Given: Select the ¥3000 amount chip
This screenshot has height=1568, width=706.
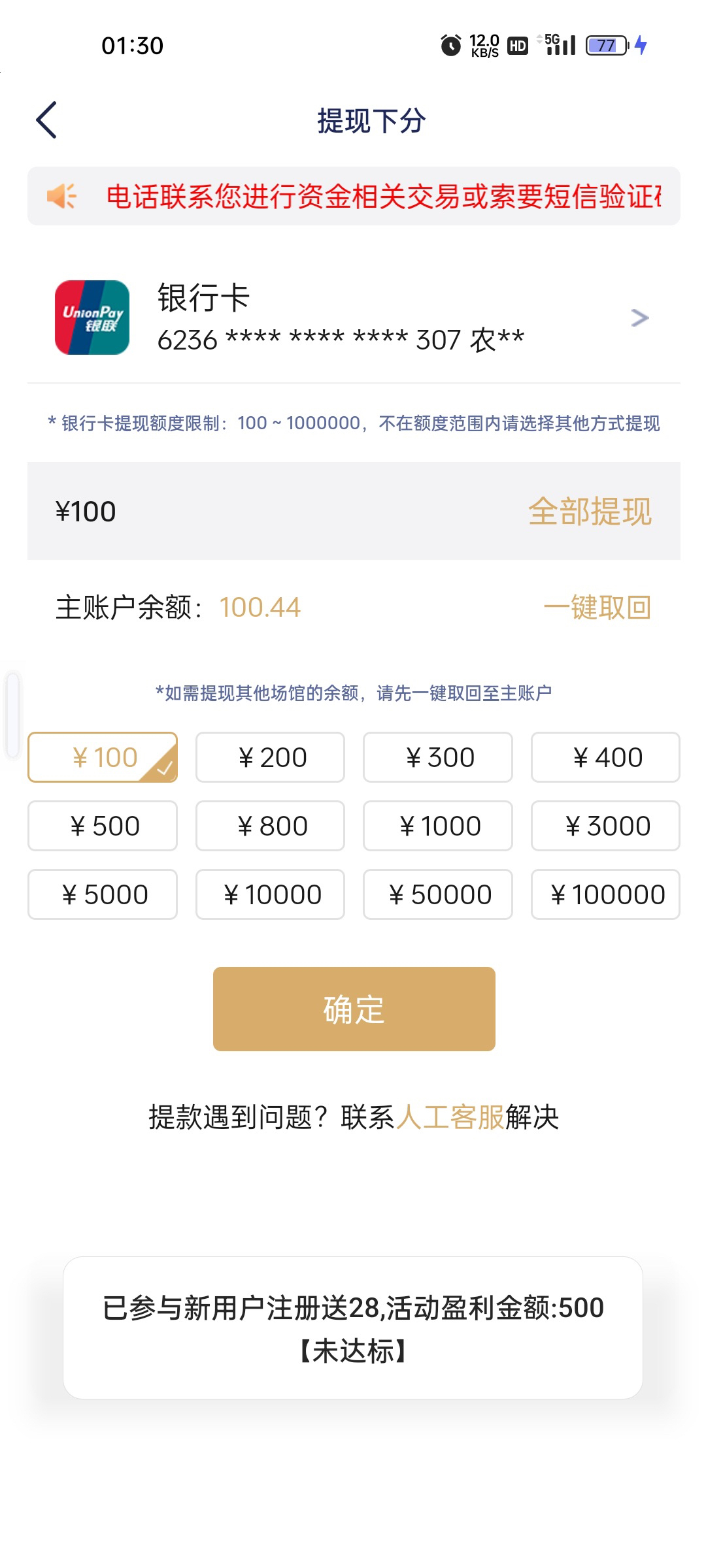Looking at the screenshot, I should (605, 826).
